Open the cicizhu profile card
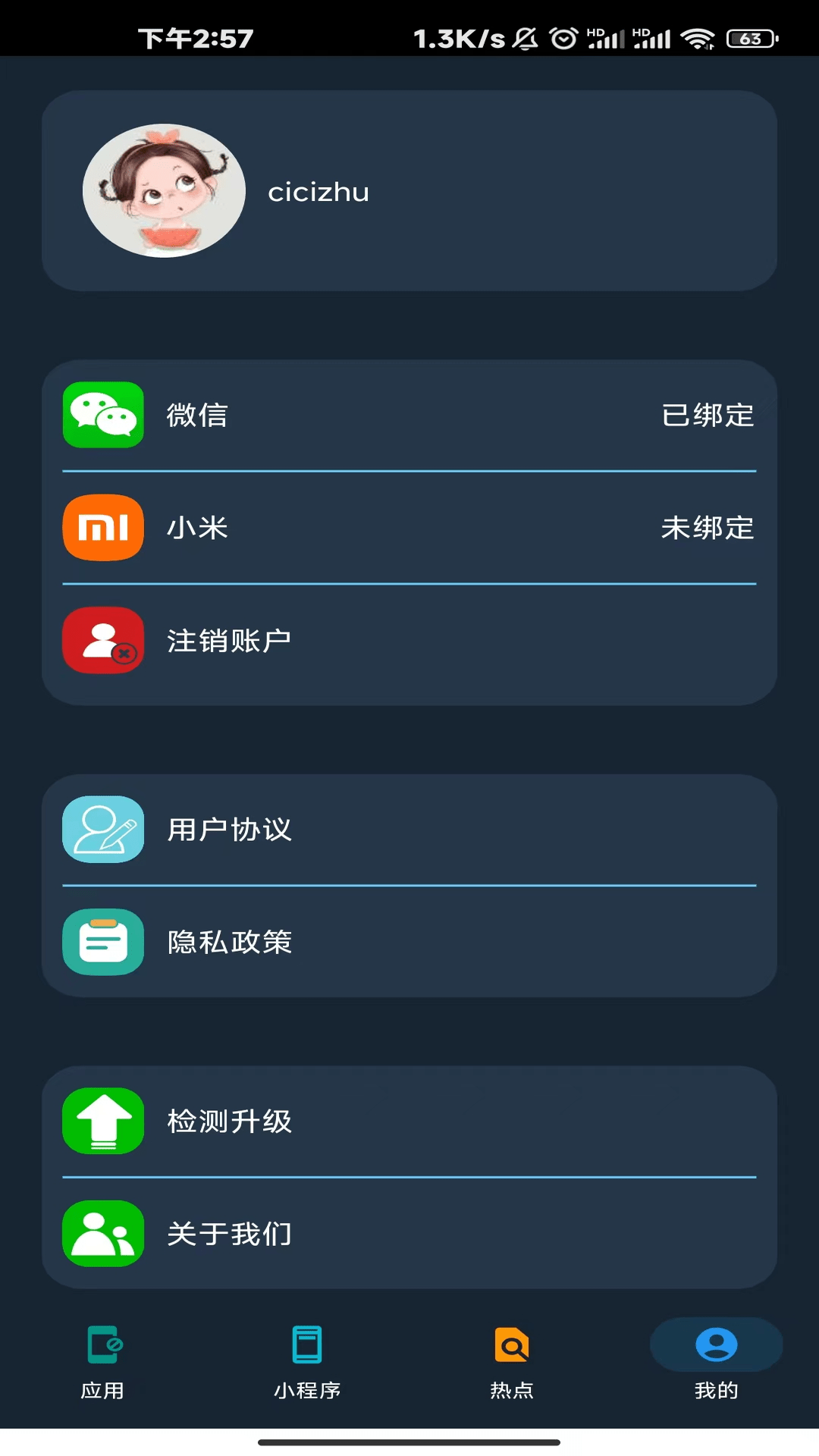This screenshot has width=819, height=1456. click(x=409, y=191)
